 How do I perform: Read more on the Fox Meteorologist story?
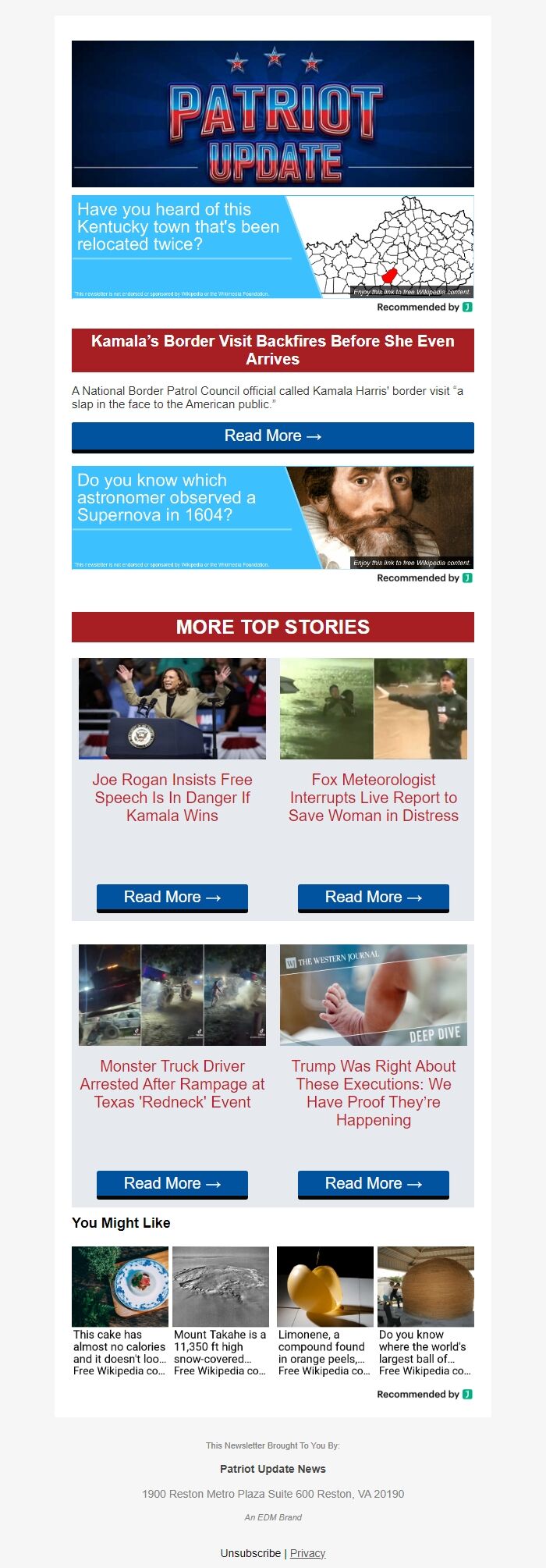click(x=373, y=898)
